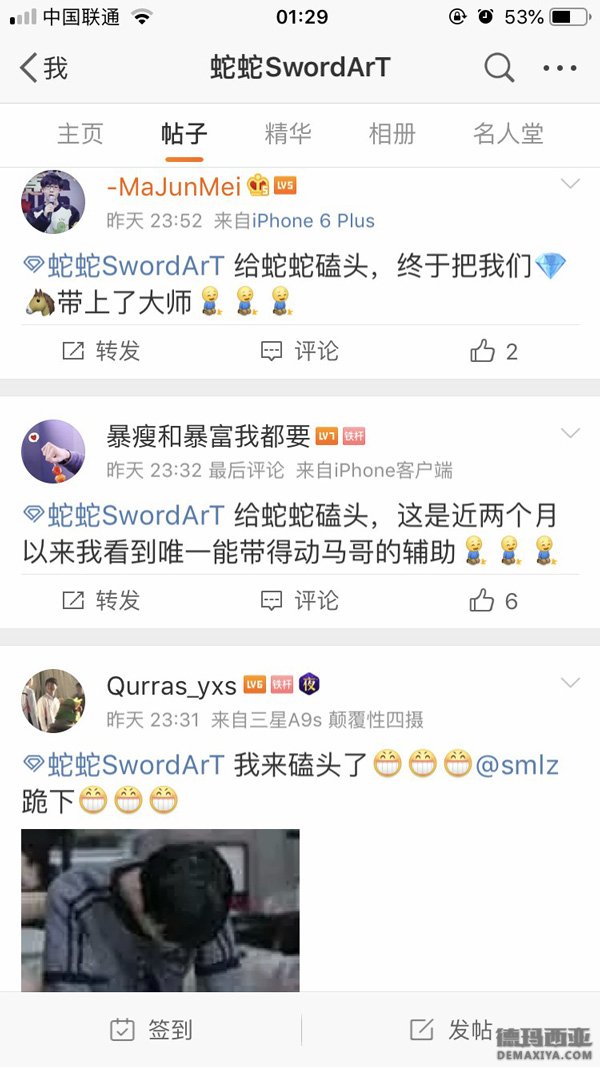
Task: Repost 暴瘦和暴富我都要's post
Action: point(101,600)
